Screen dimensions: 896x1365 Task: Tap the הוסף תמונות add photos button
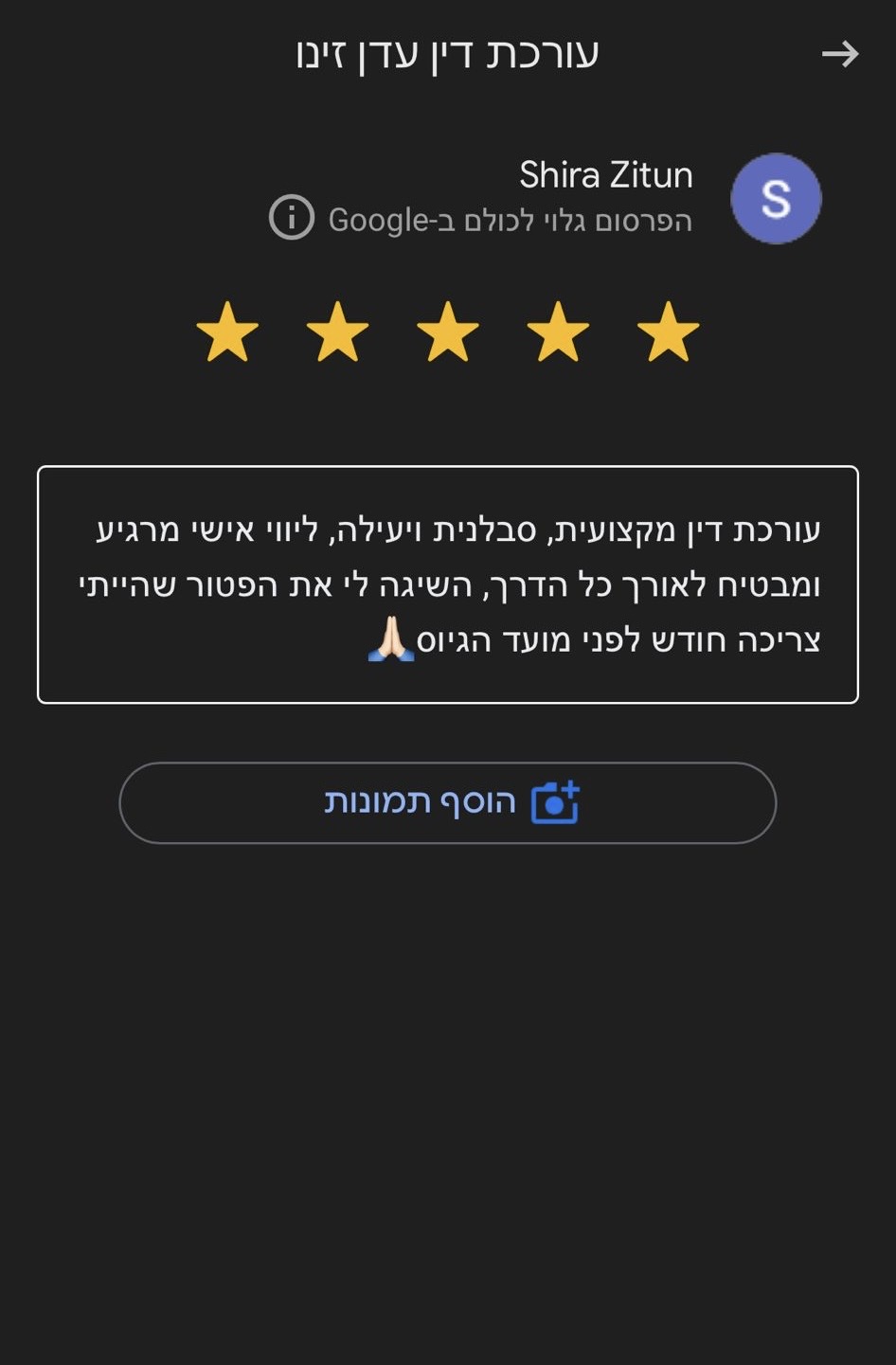[x=448, y=802]
